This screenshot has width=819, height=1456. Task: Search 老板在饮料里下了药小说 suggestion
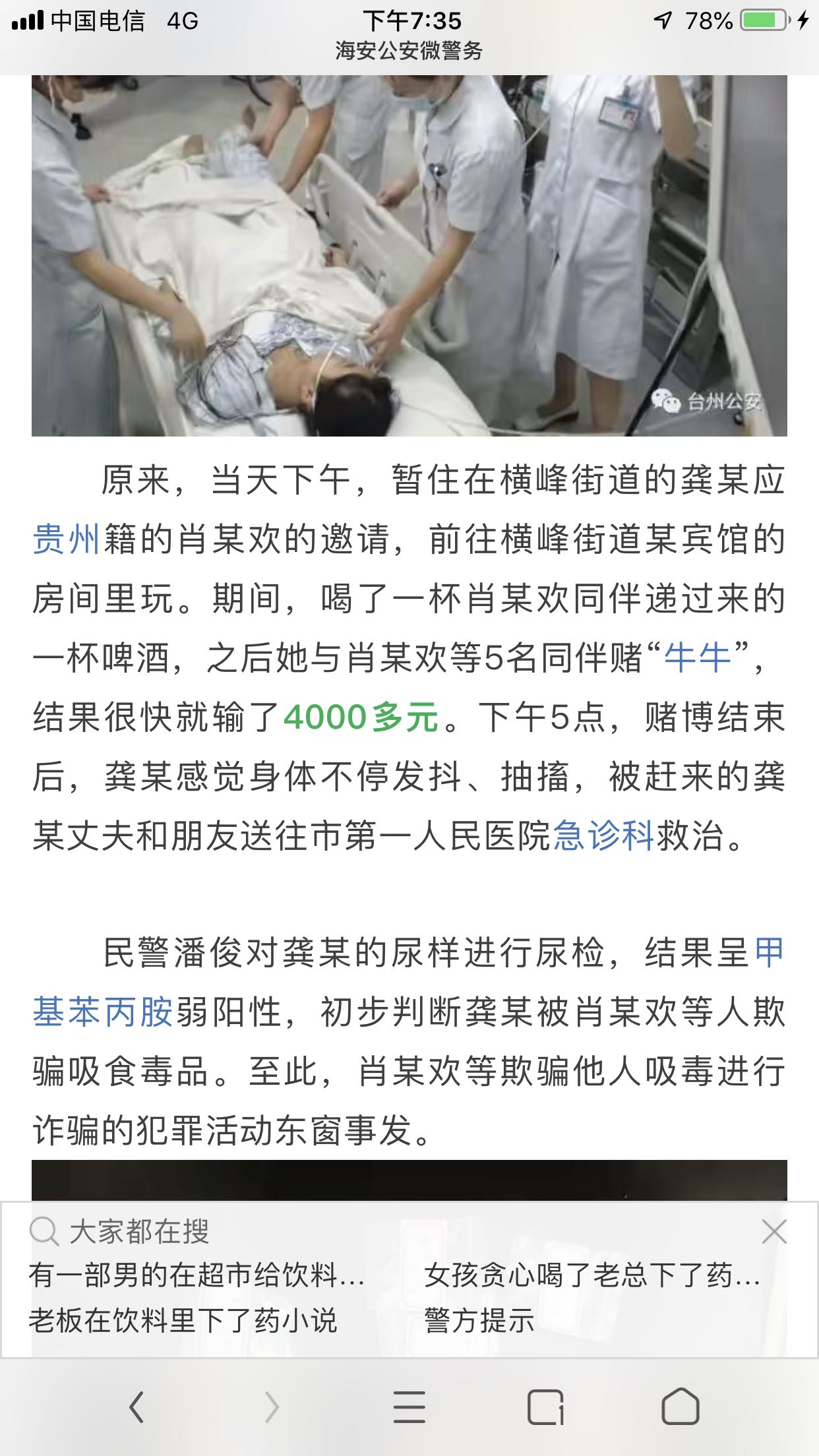click(183, 1320)
